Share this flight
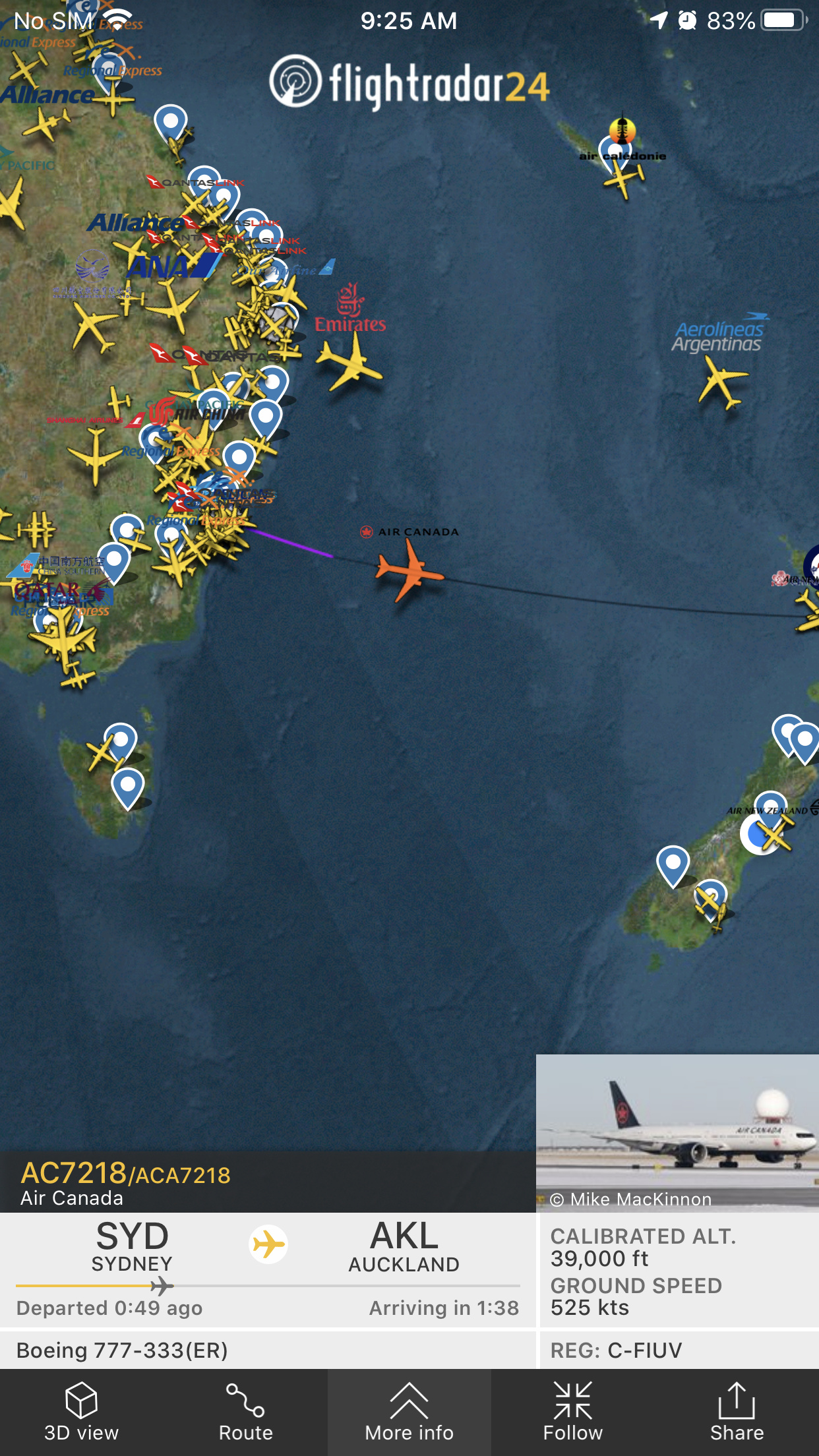819x1456 pixels. pos(737,1412)
